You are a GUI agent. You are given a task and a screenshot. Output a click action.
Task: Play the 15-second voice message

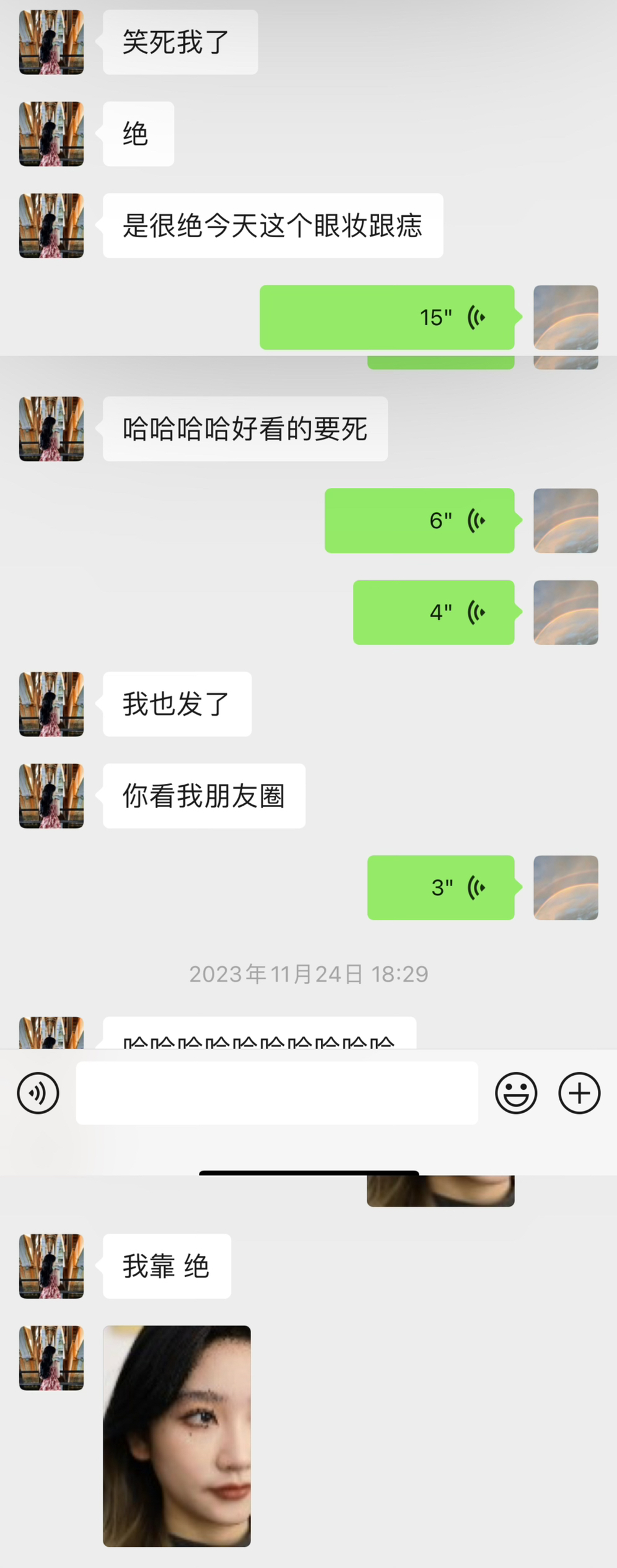tap(387, 317)
